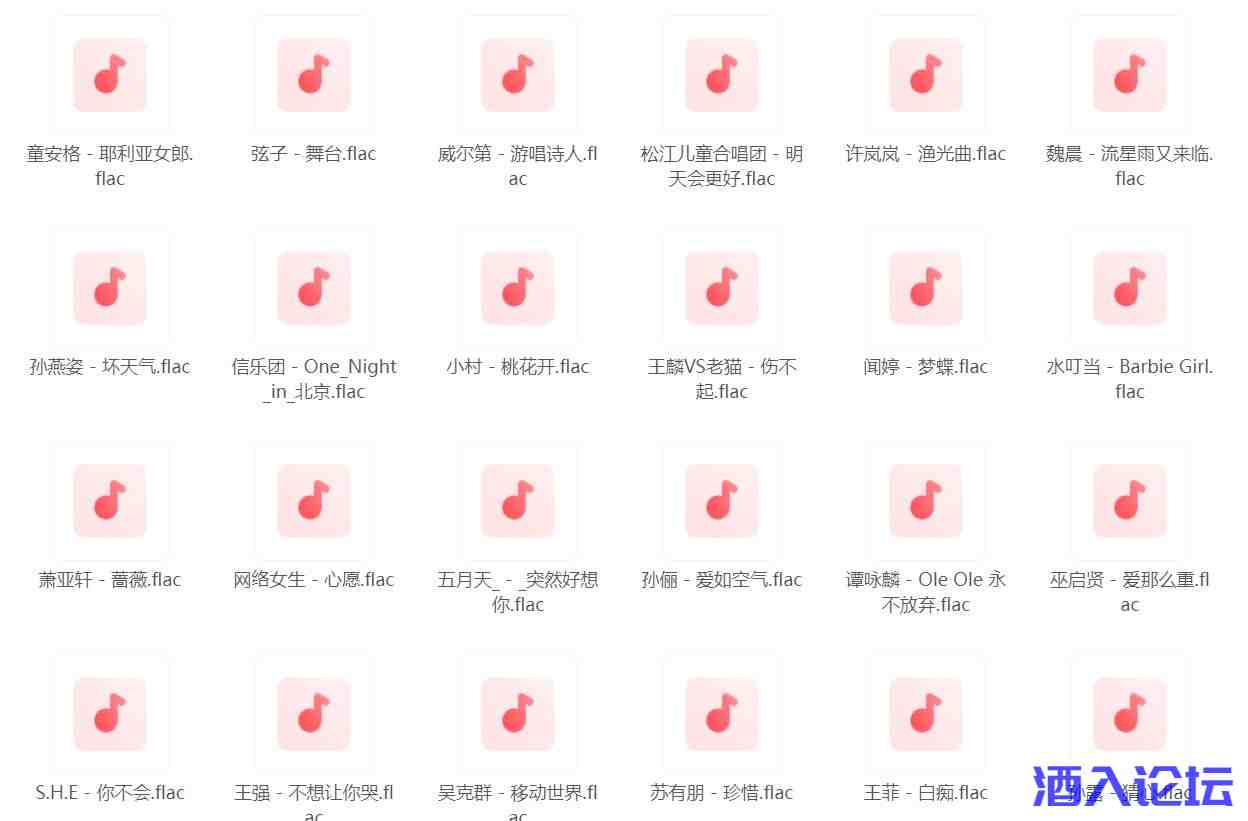Open 闻婷 - 梦蝶.flac
Screen dimensions: 1248x821
926,289
